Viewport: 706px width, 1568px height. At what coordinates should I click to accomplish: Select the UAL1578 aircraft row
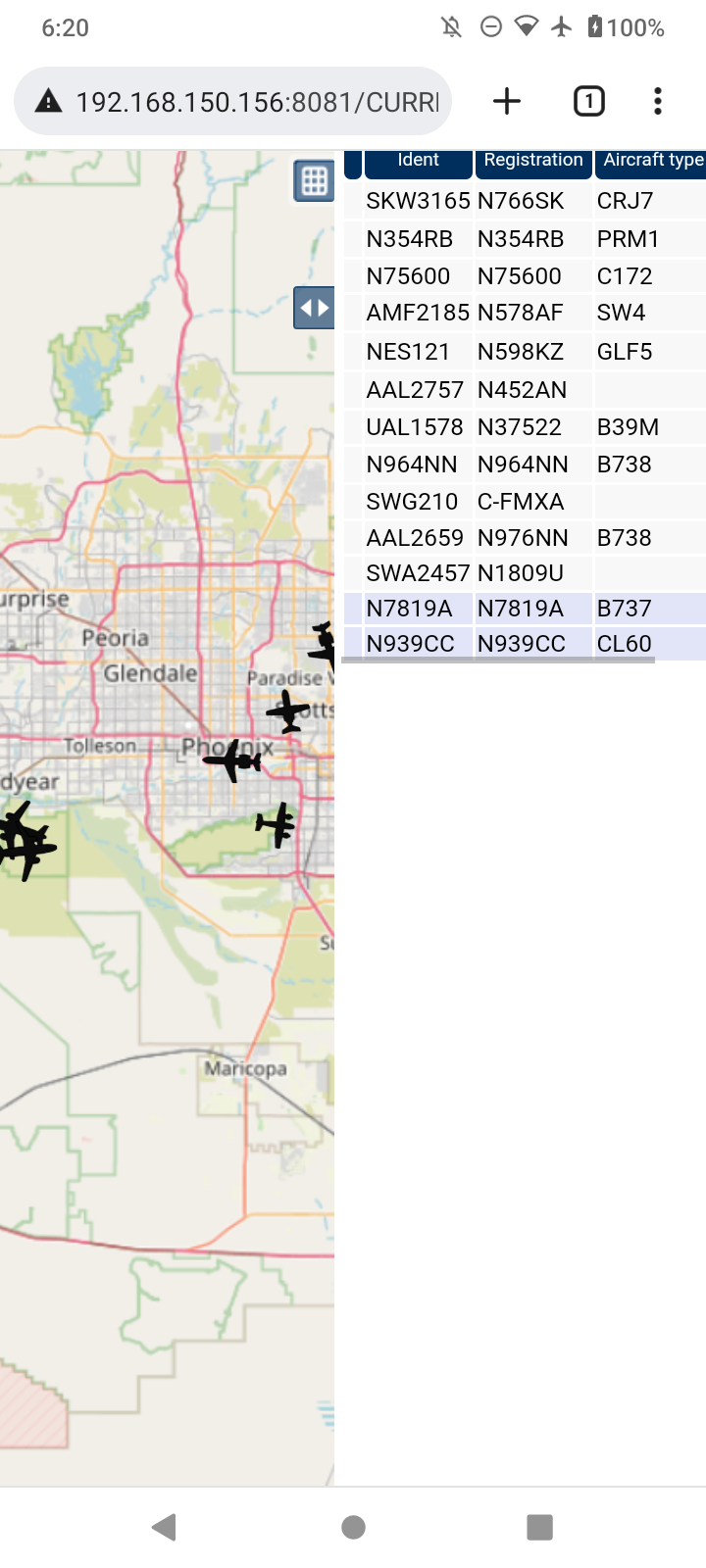point(525,427)
